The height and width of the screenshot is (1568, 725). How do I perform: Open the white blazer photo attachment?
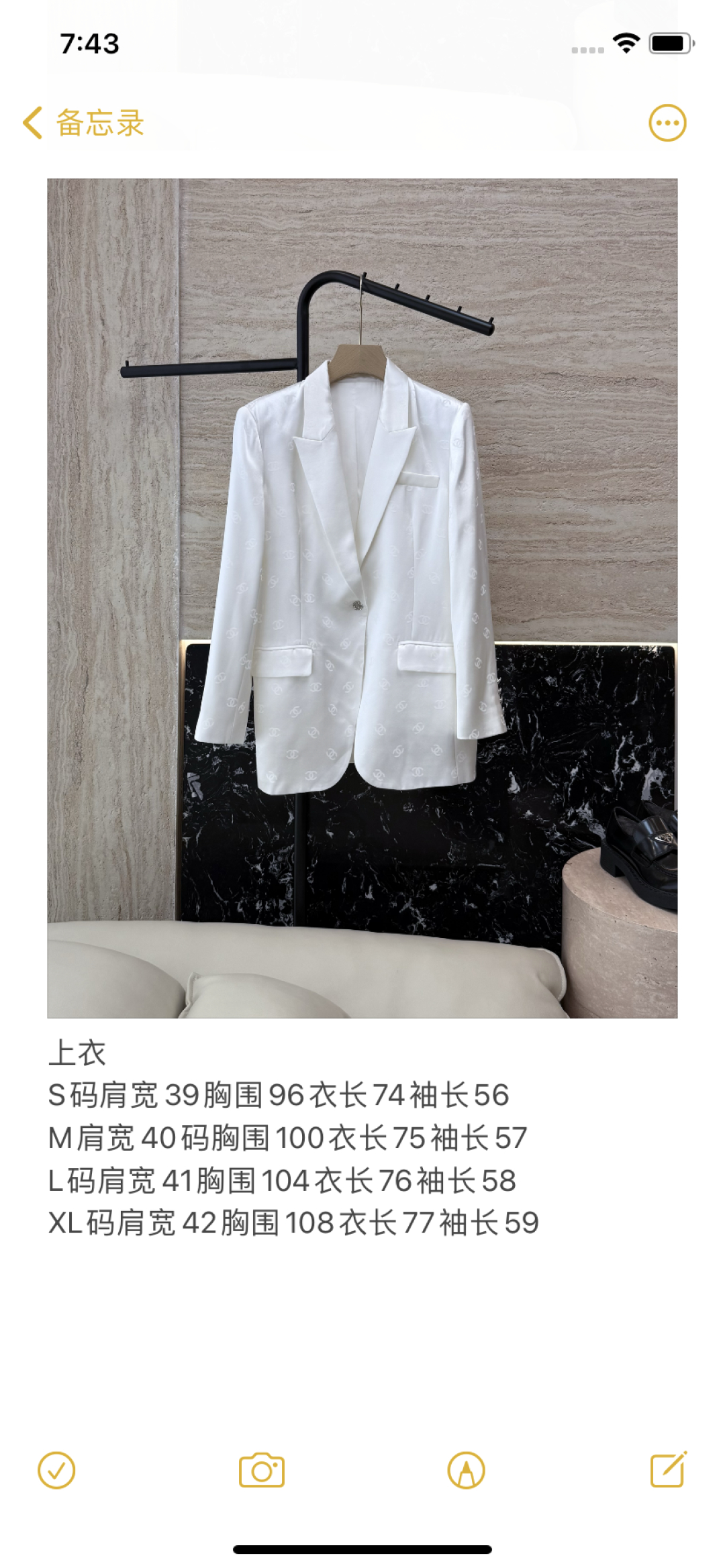362,597
